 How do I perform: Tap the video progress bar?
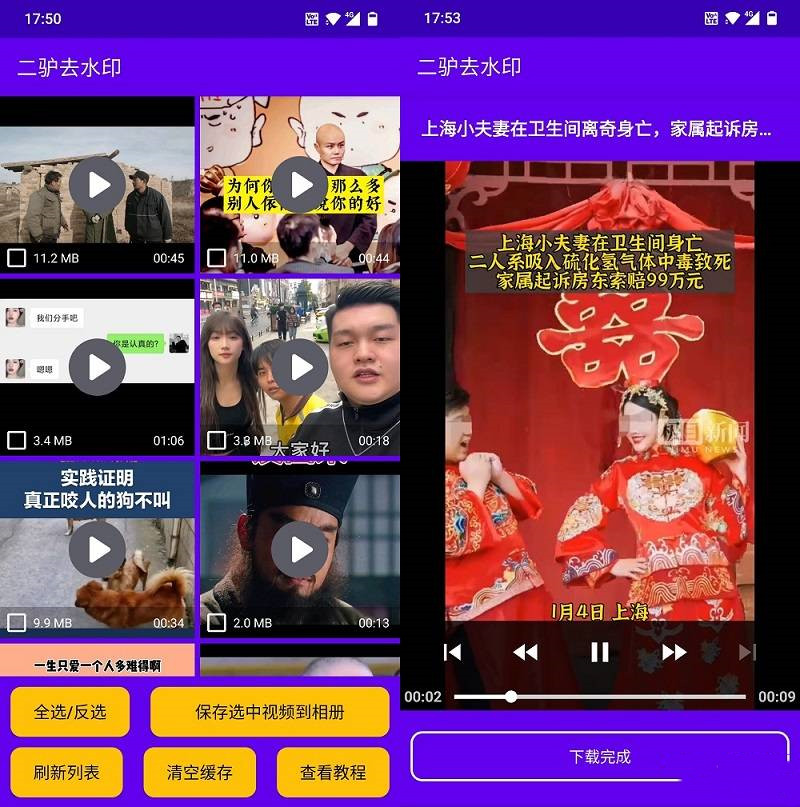600,696
